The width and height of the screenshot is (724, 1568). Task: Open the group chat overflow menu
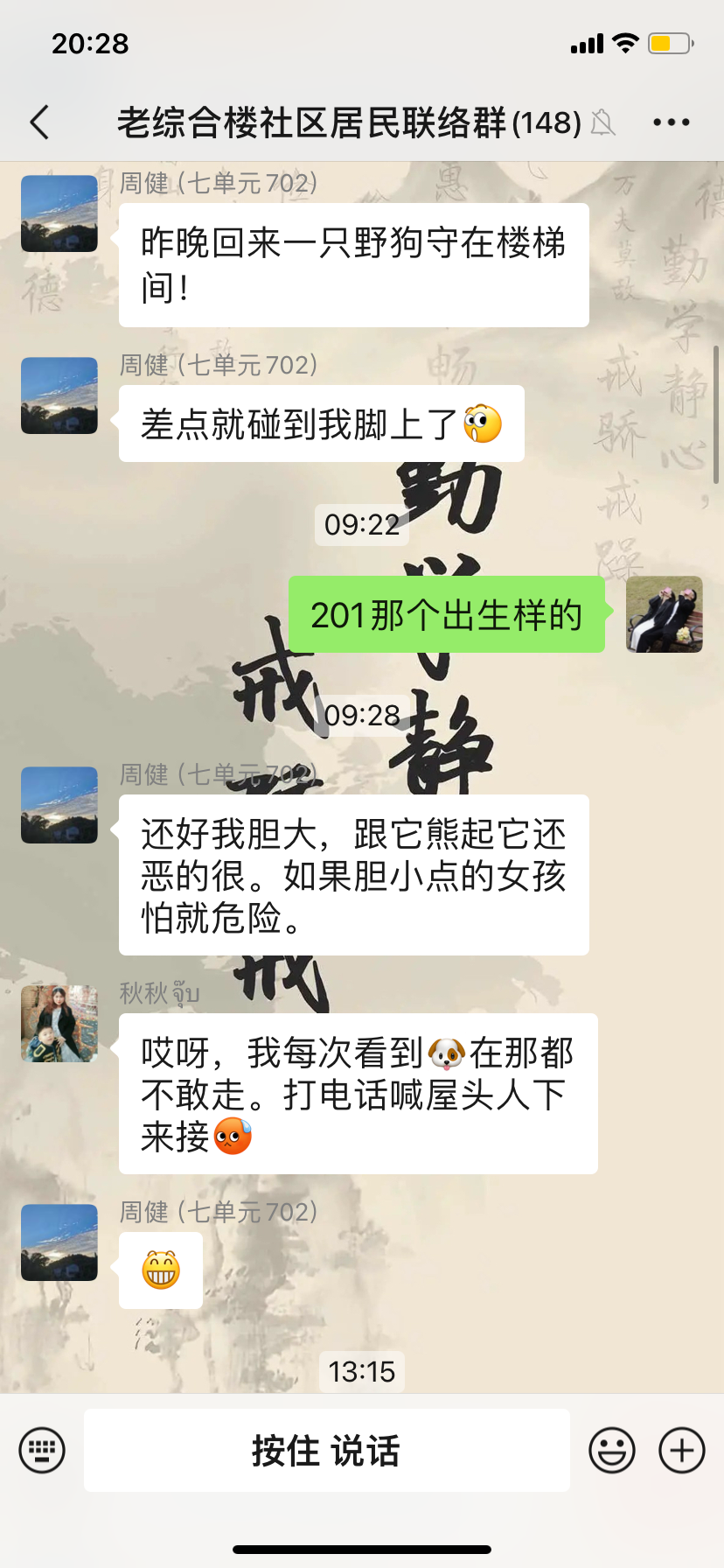coord(671,122)
